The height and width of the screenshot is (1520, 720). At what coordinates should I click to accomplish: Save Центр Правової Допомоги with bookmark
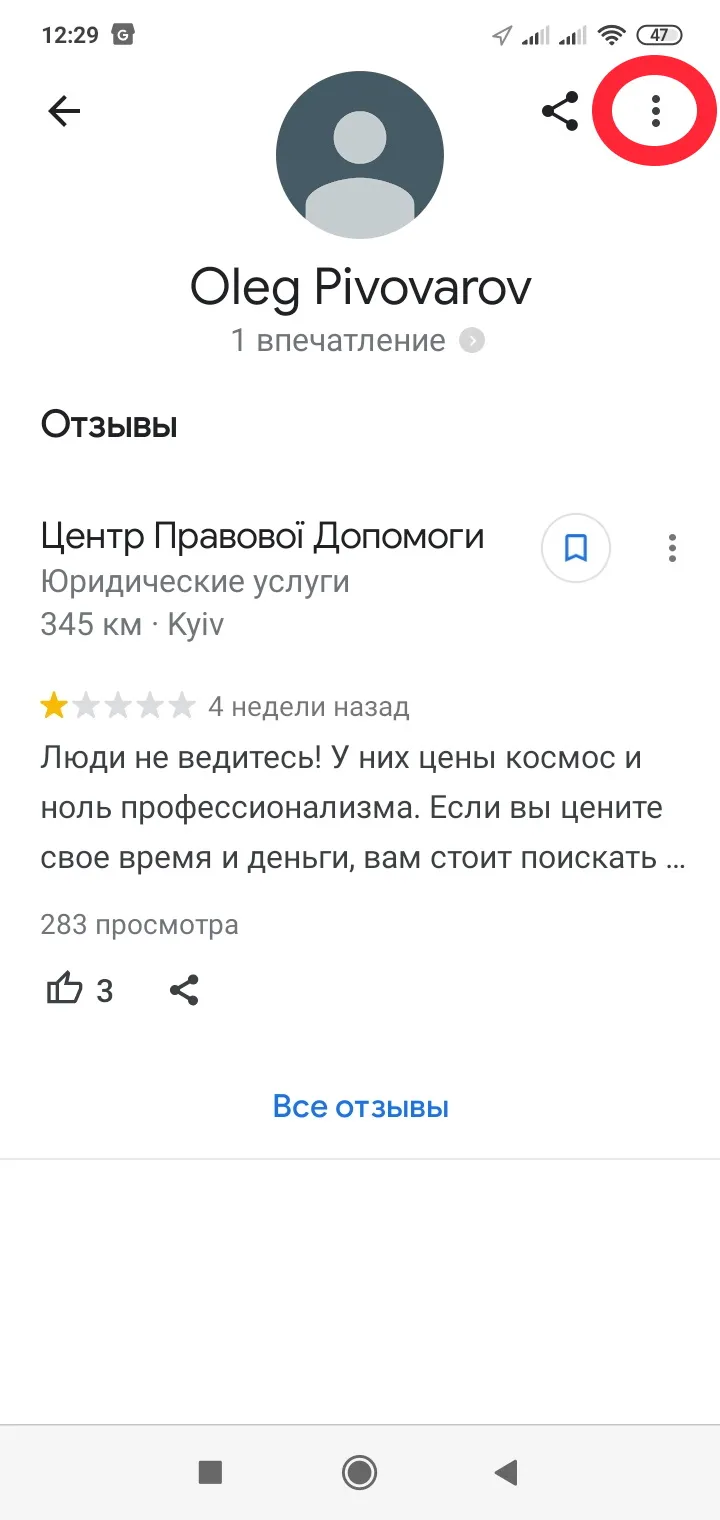click(576, 548)
